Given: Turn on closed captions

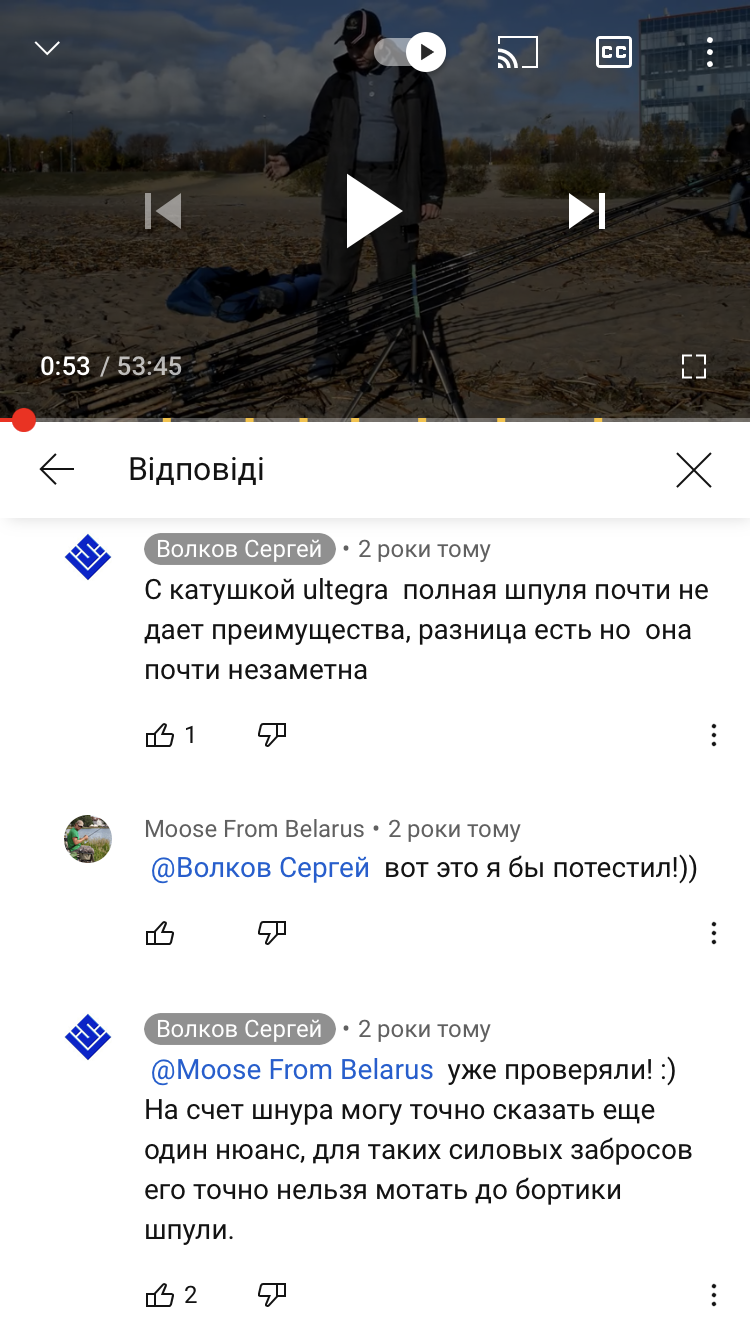Looking at the screenshot, I should (x=614, y=52).
